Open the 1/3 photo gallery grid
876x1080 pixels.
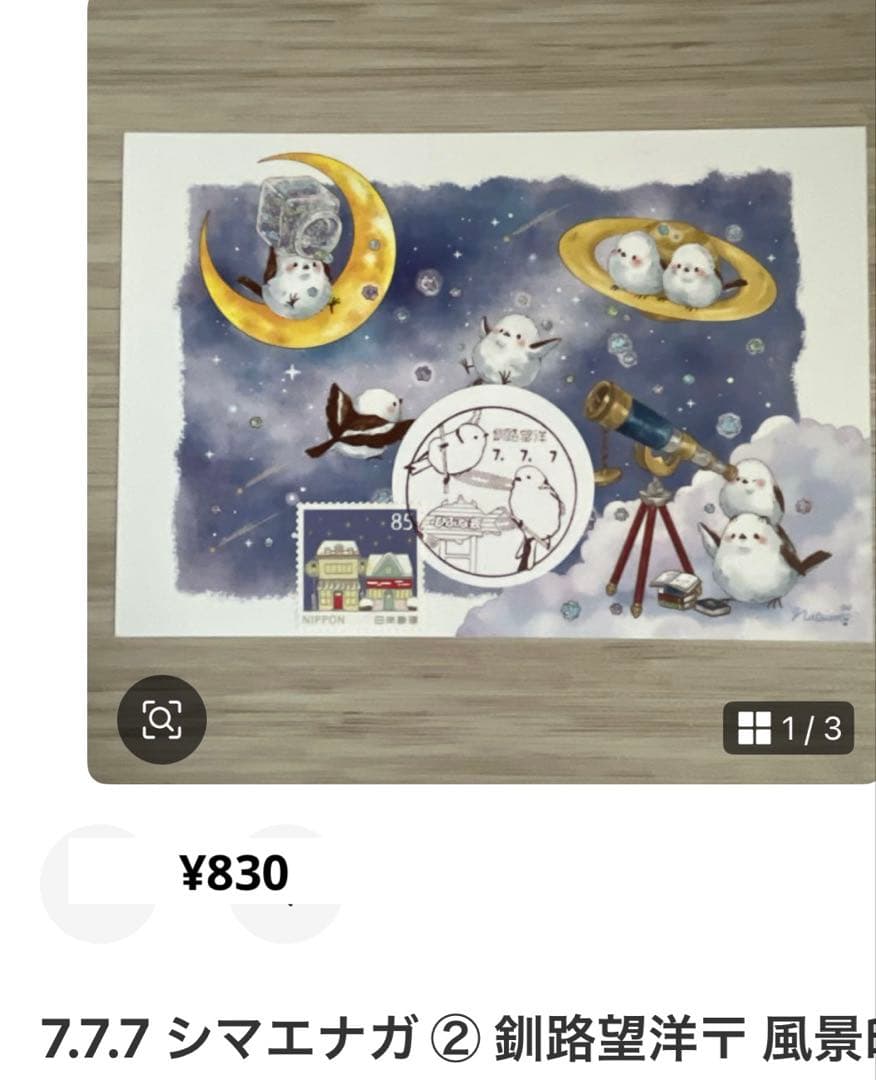[789, 728]
